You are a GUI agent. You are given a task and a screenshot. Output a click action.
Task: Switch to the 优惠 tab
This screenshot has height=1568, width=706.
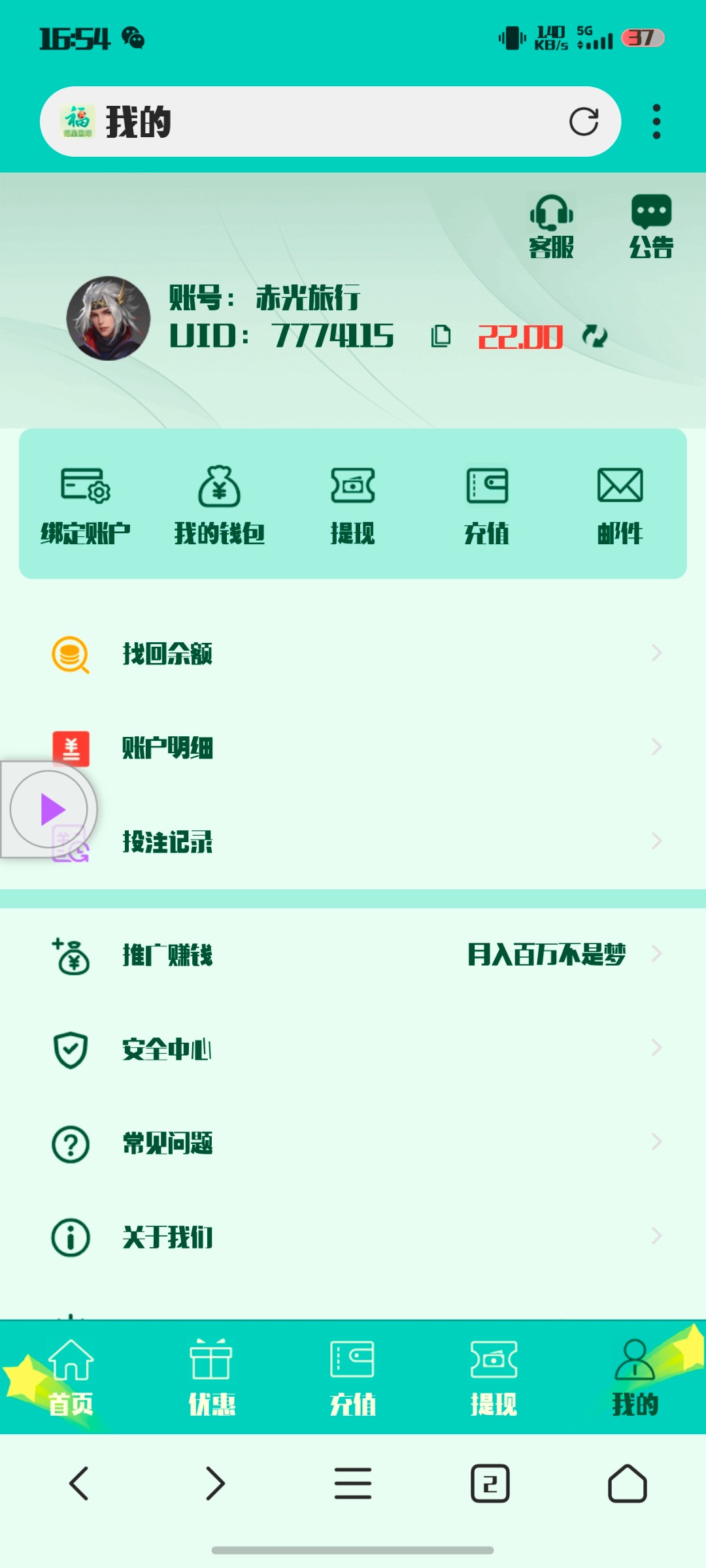pos(212,1377)
